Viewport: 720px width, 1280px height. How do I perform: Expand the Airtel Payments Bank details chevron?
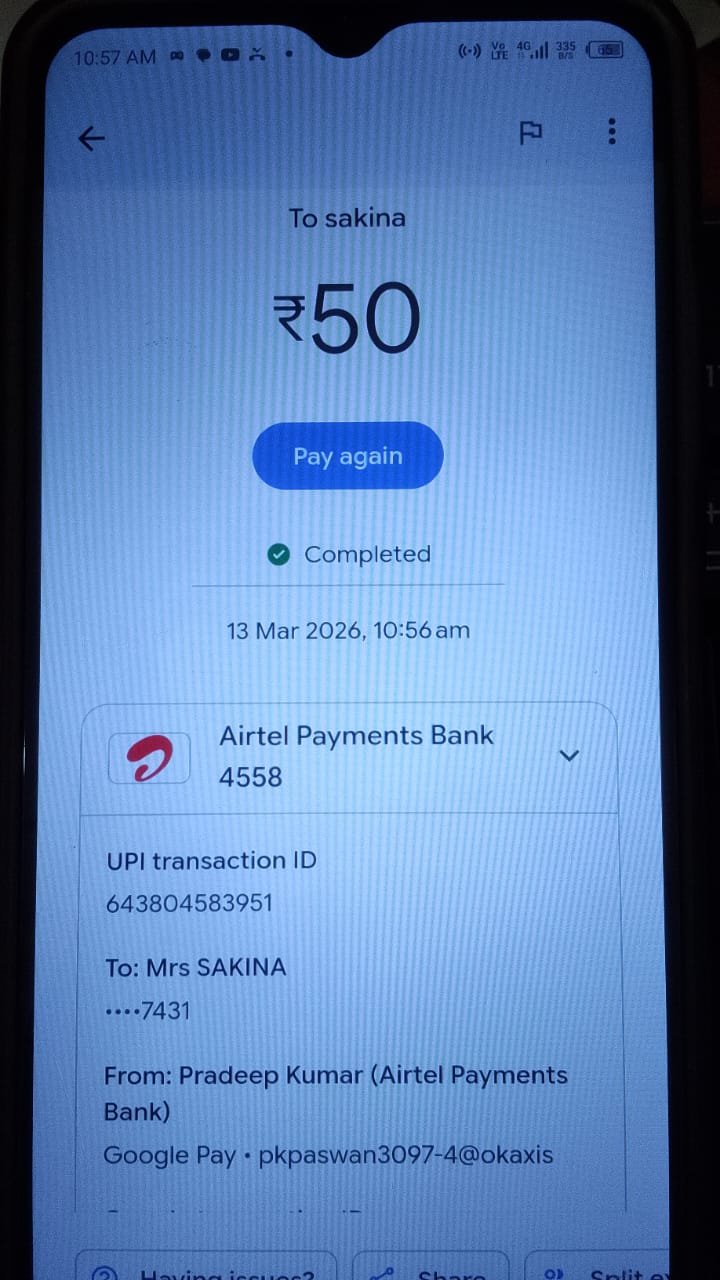(x=569, y=756)
